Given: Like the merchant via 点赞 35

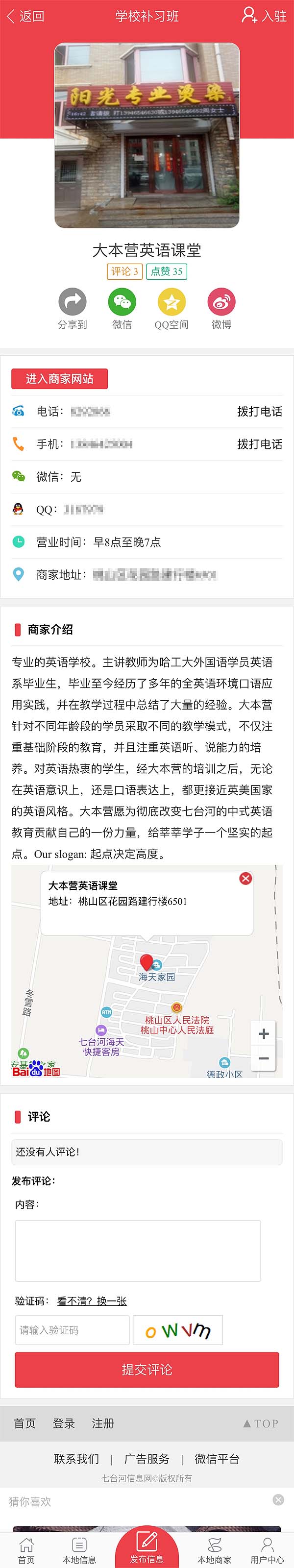Looking at the screenshot, I should [x=166, y=271].
